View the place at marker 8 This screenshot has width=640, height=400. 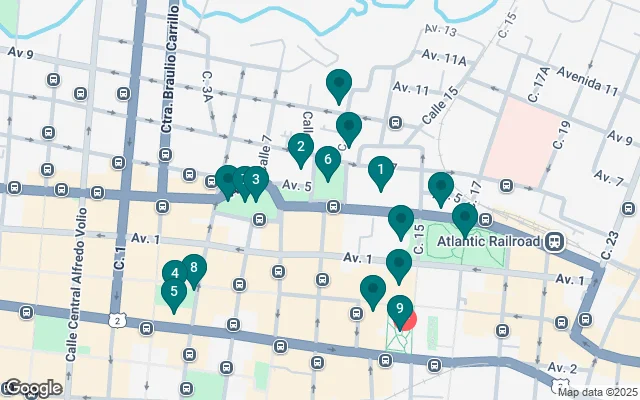click(x=194, y=269)
